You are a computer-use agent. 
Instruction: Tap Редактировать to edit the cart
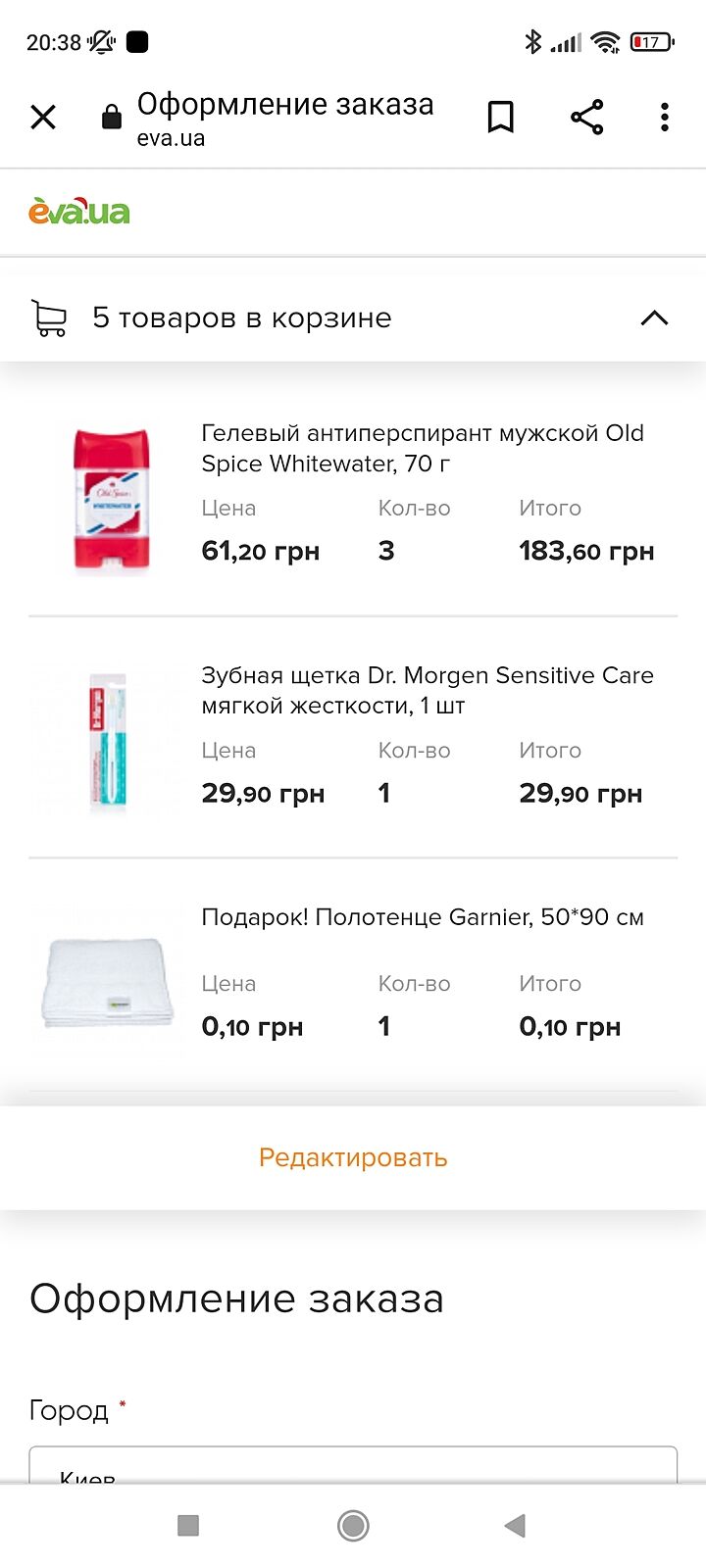click(x=353, y=1157)
